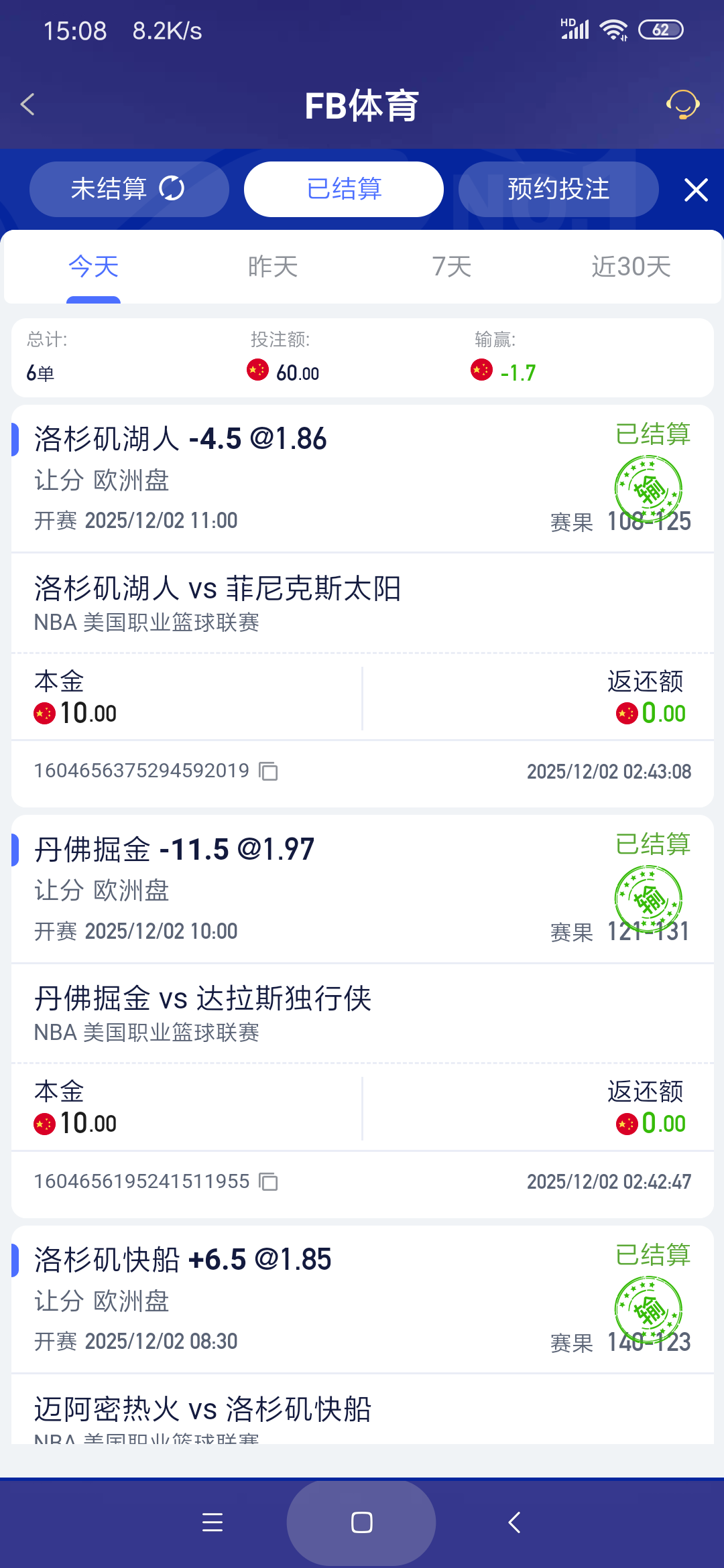Switch to 预约投注 filter
The width and height of the screenshot is (724, 1568).
558,188
